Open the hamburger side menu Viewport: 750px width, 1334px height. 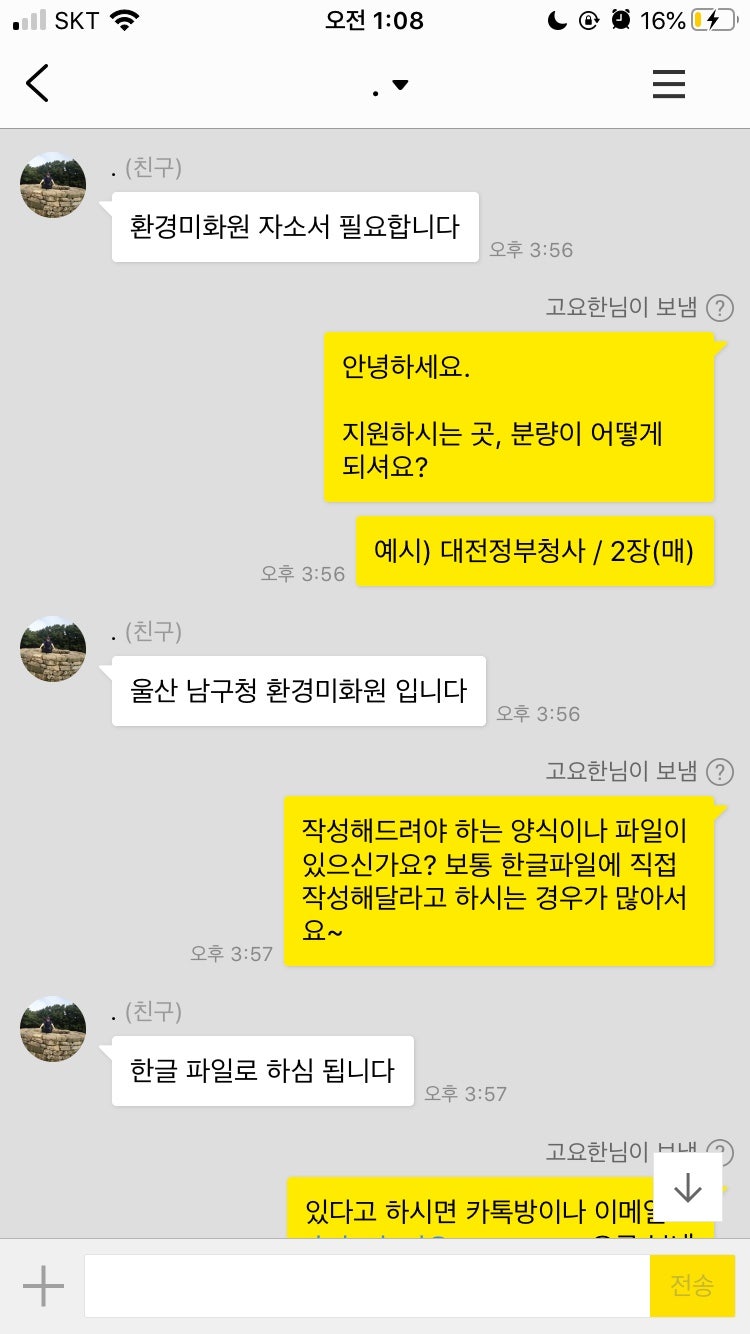pos(668,84)
